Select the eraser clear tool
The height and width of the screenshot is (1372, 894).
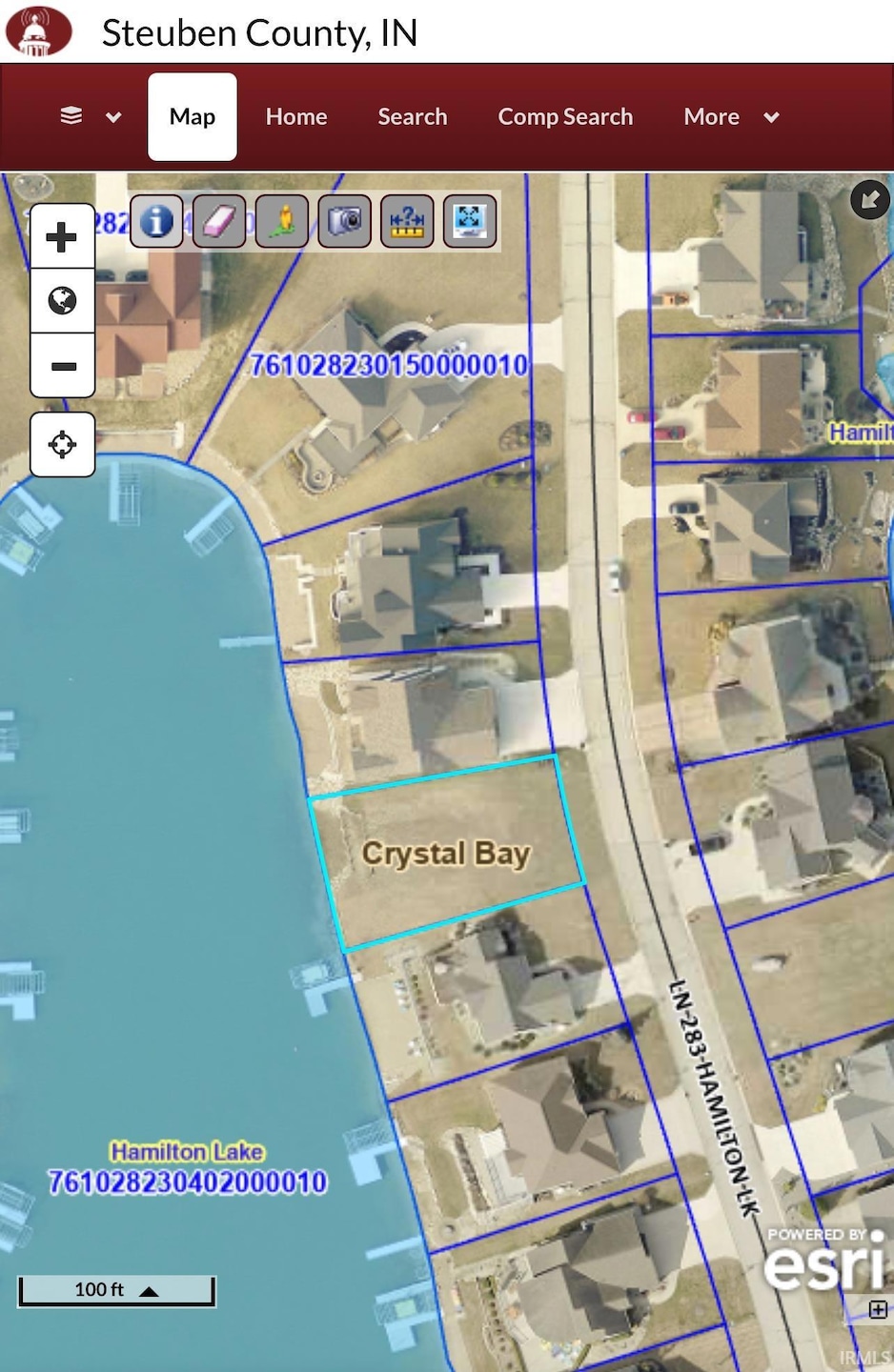pyautogui.click(x=219, y=221)
